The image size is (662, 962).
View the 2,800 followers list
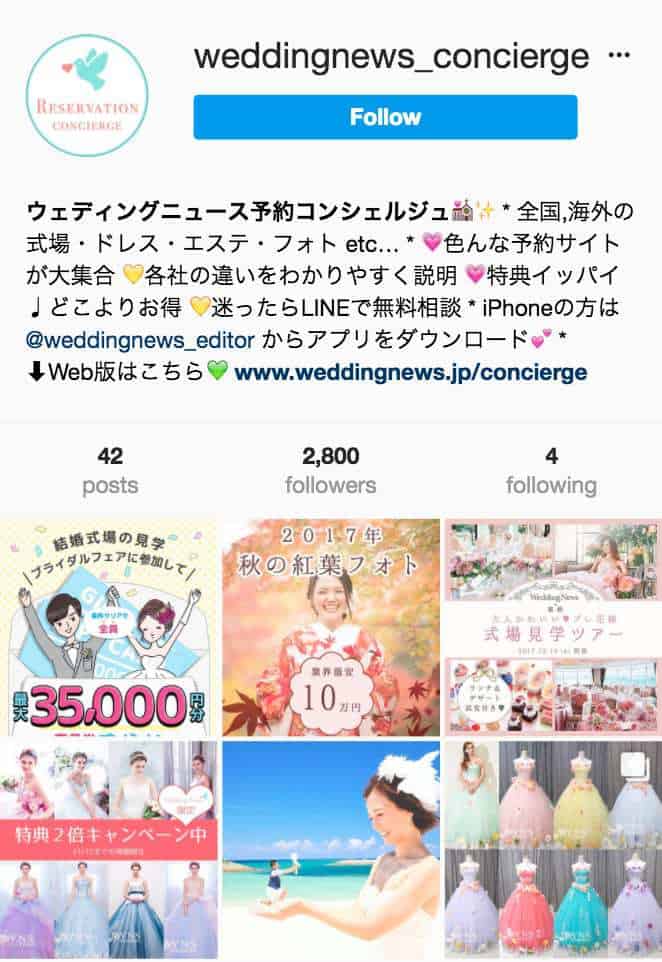330,471
